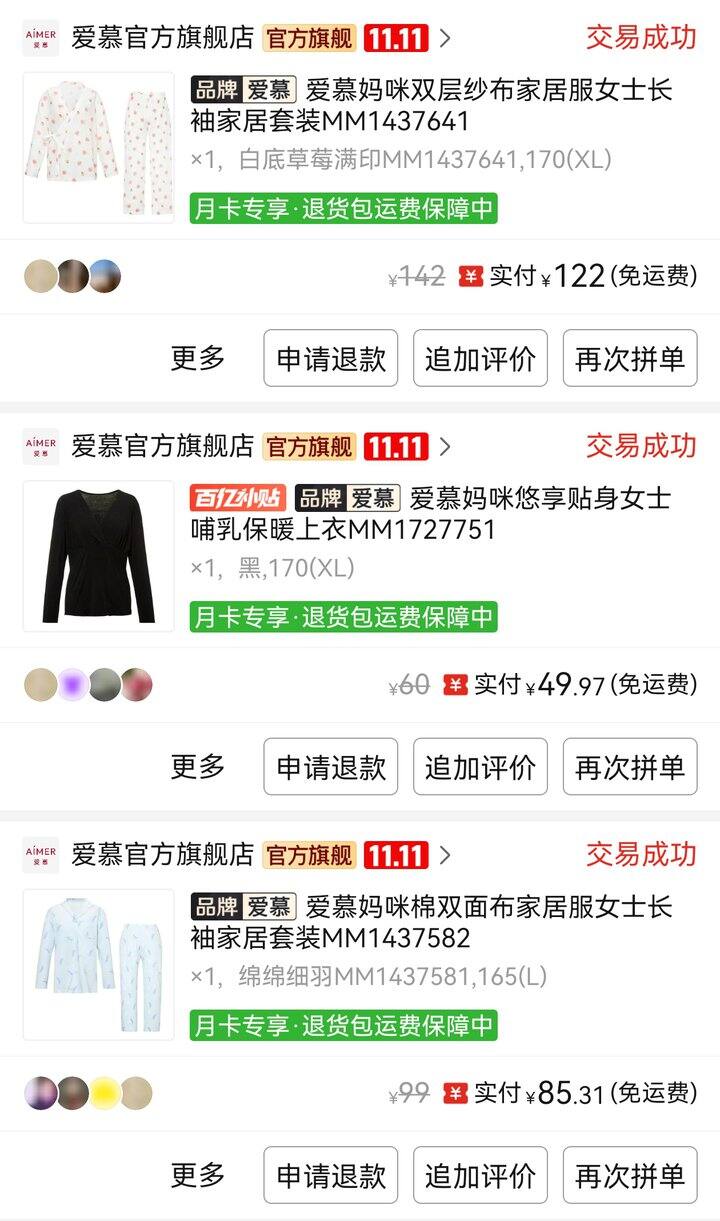Write a follow-up review for MM1437582
Viewport: 720px width, 1221px height.
pyautogui.click(x=480, y=1175)
